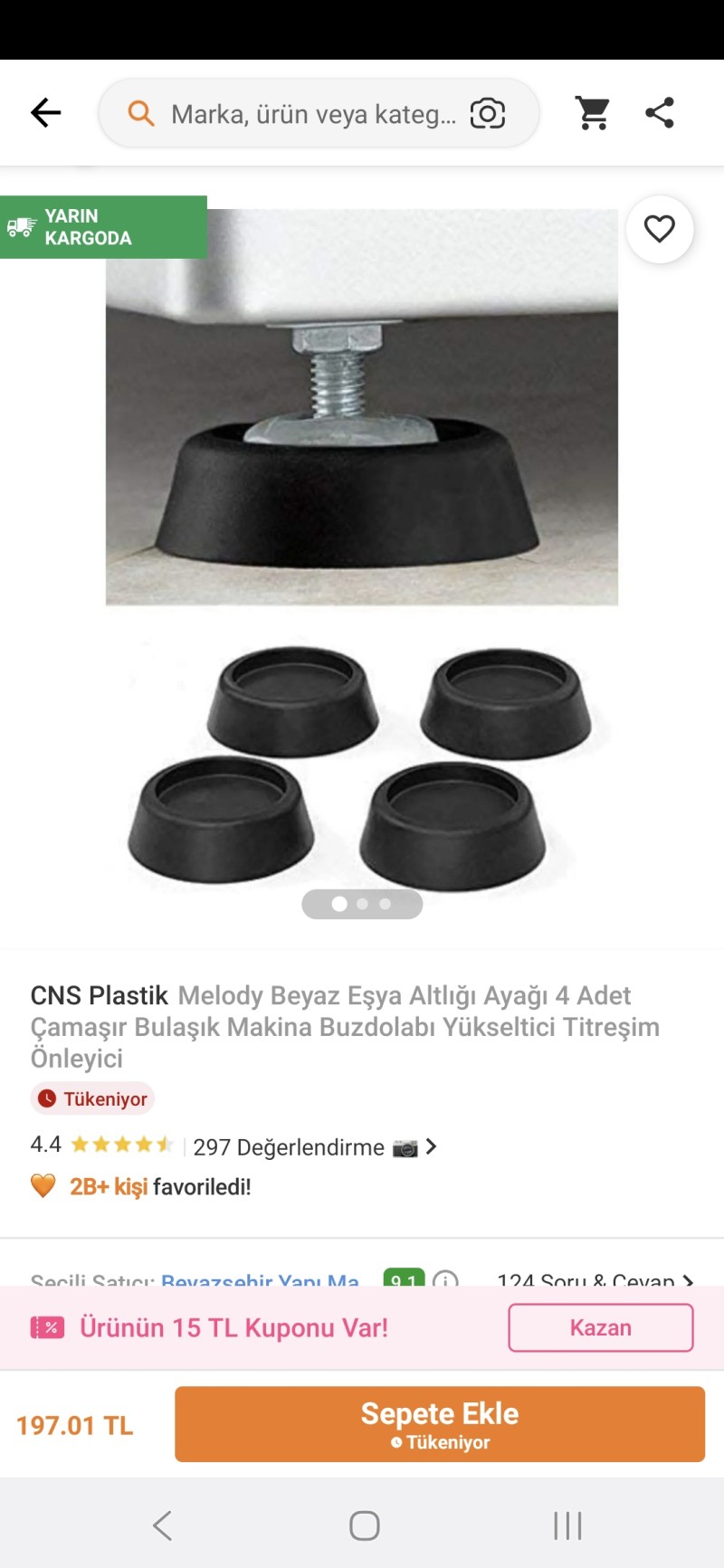Screen dimensions: 724x1568
Task: Open the shopping cart
Action: (593, 113)
